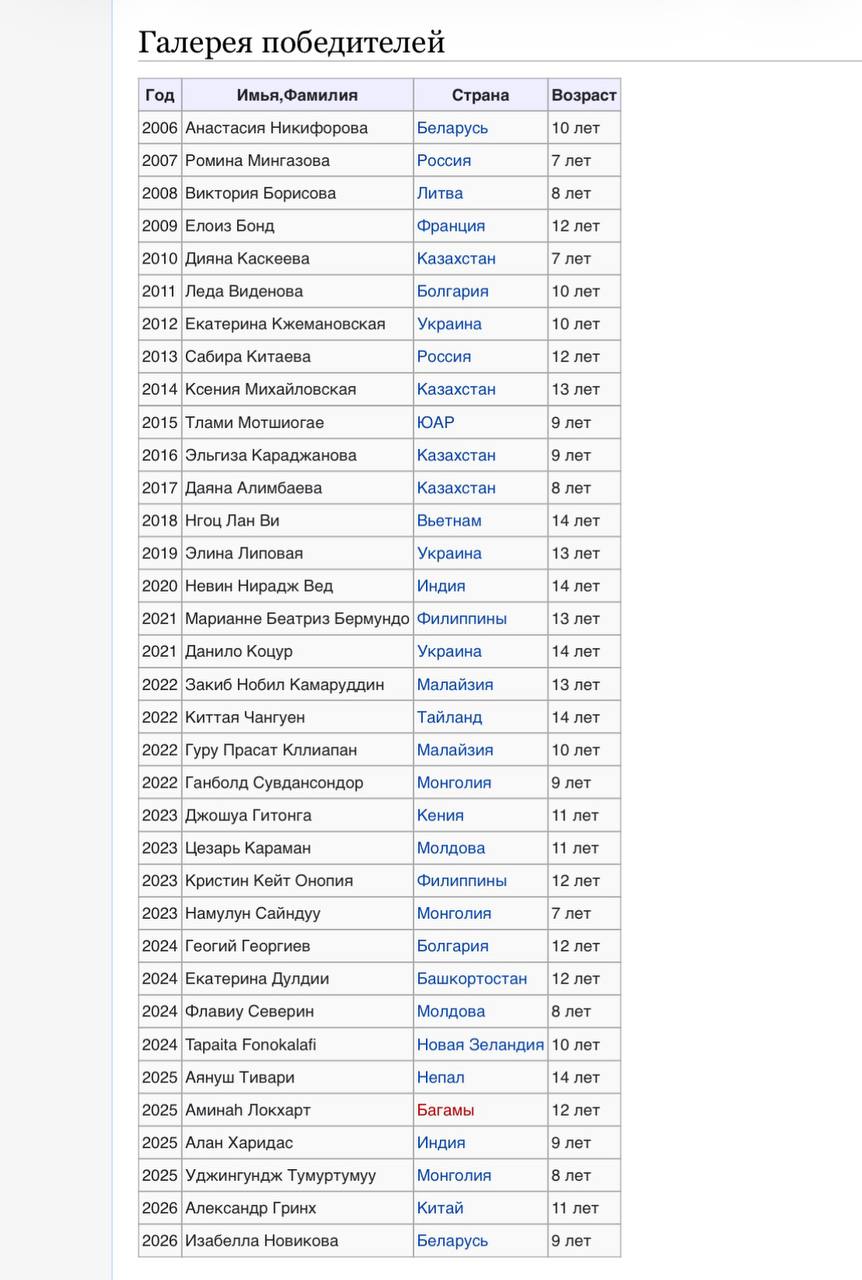Viewport: 862px width, 1280px height.
Task: Follow the Башкортостан link
Action: [472, 979]
